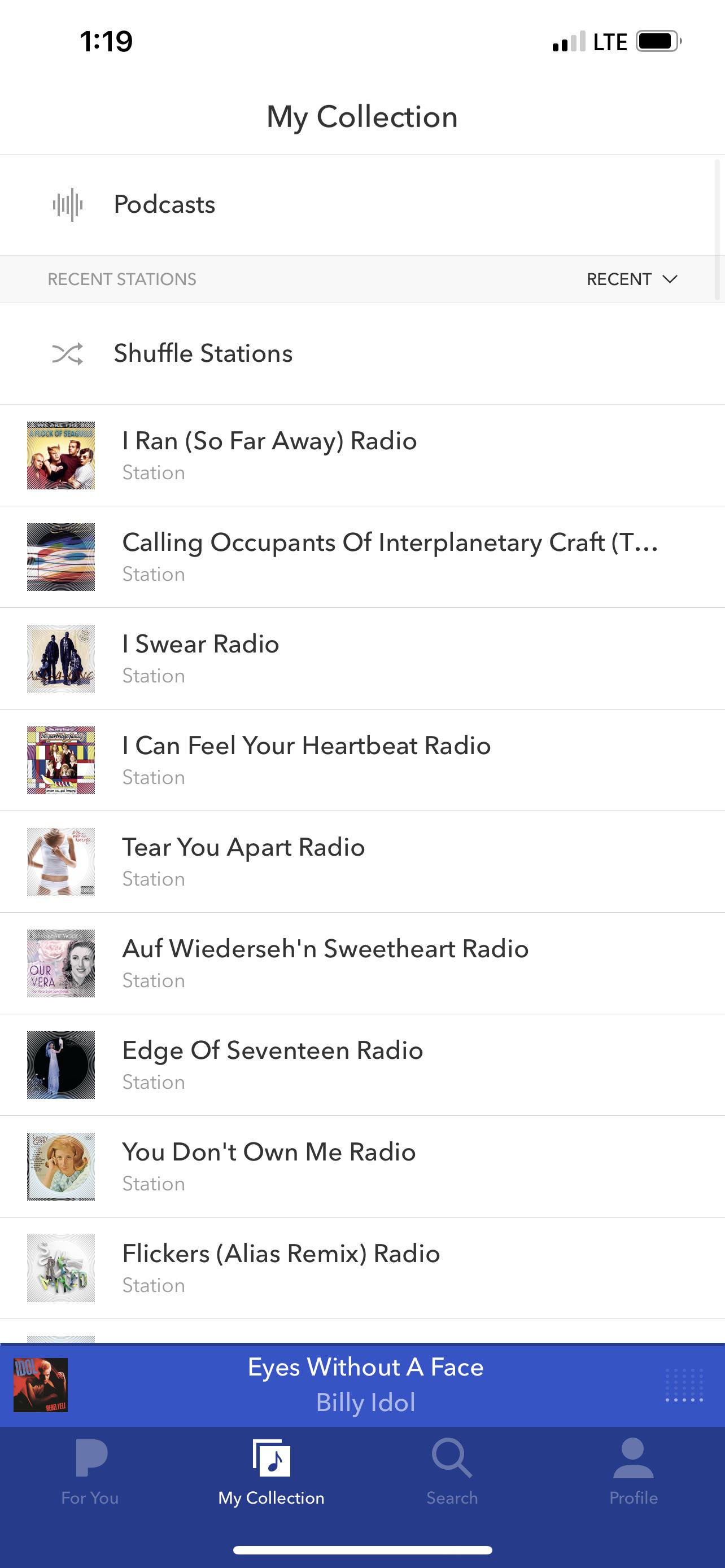725x1568 pixels.
Task: Select Edge Of Seventeen Radio station
Action: click(x=272, y=1064)
